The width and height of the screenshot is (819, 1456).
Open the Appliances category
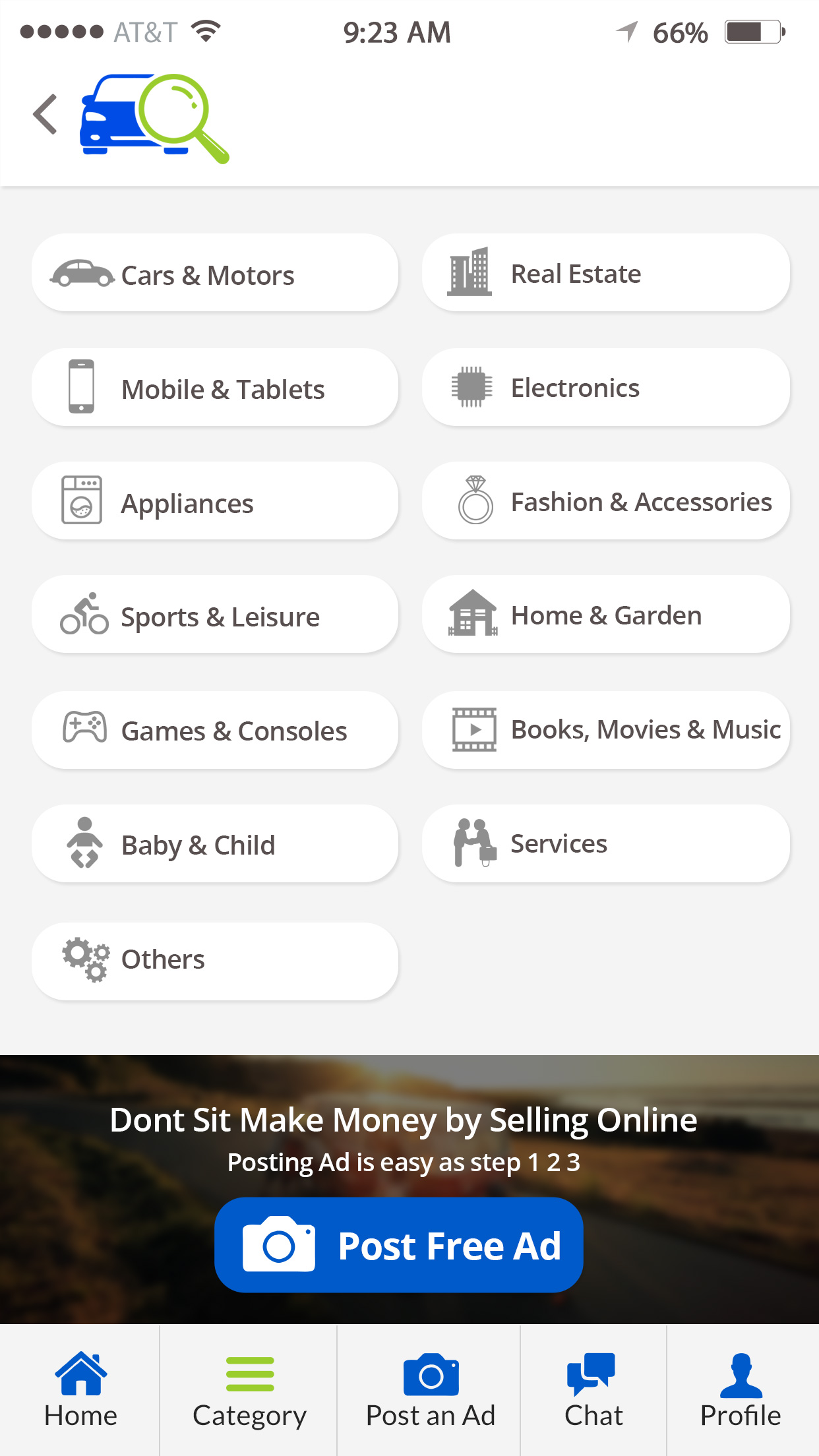coord(215,501)
